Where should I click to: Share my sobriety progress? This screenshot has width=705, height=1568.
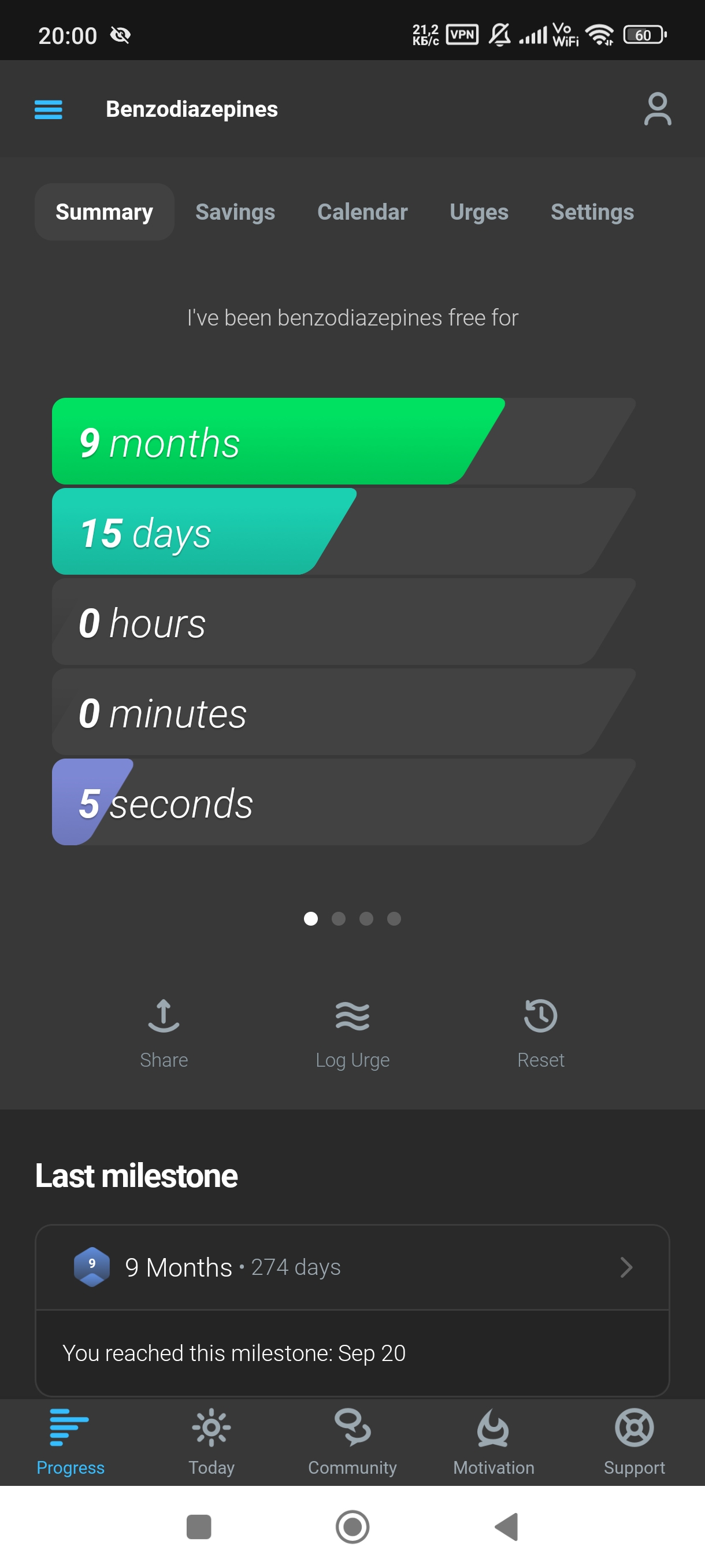point(164,1031)
